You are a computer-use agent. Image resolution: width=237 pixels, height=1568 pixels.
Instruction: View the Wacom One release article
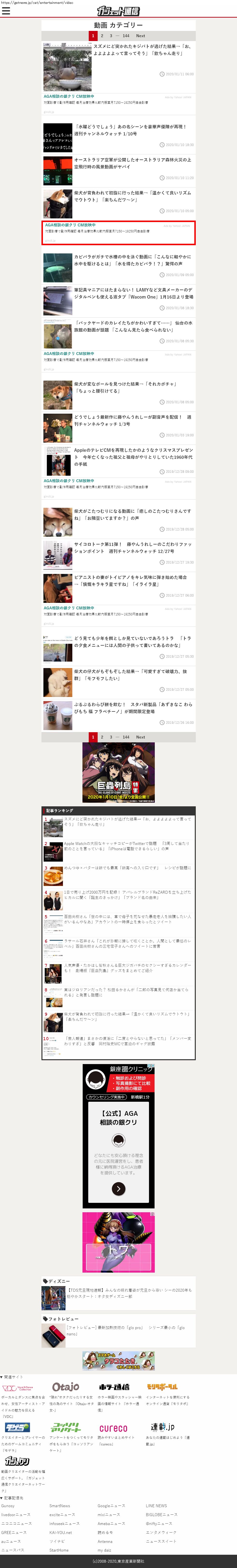[133, 293]
